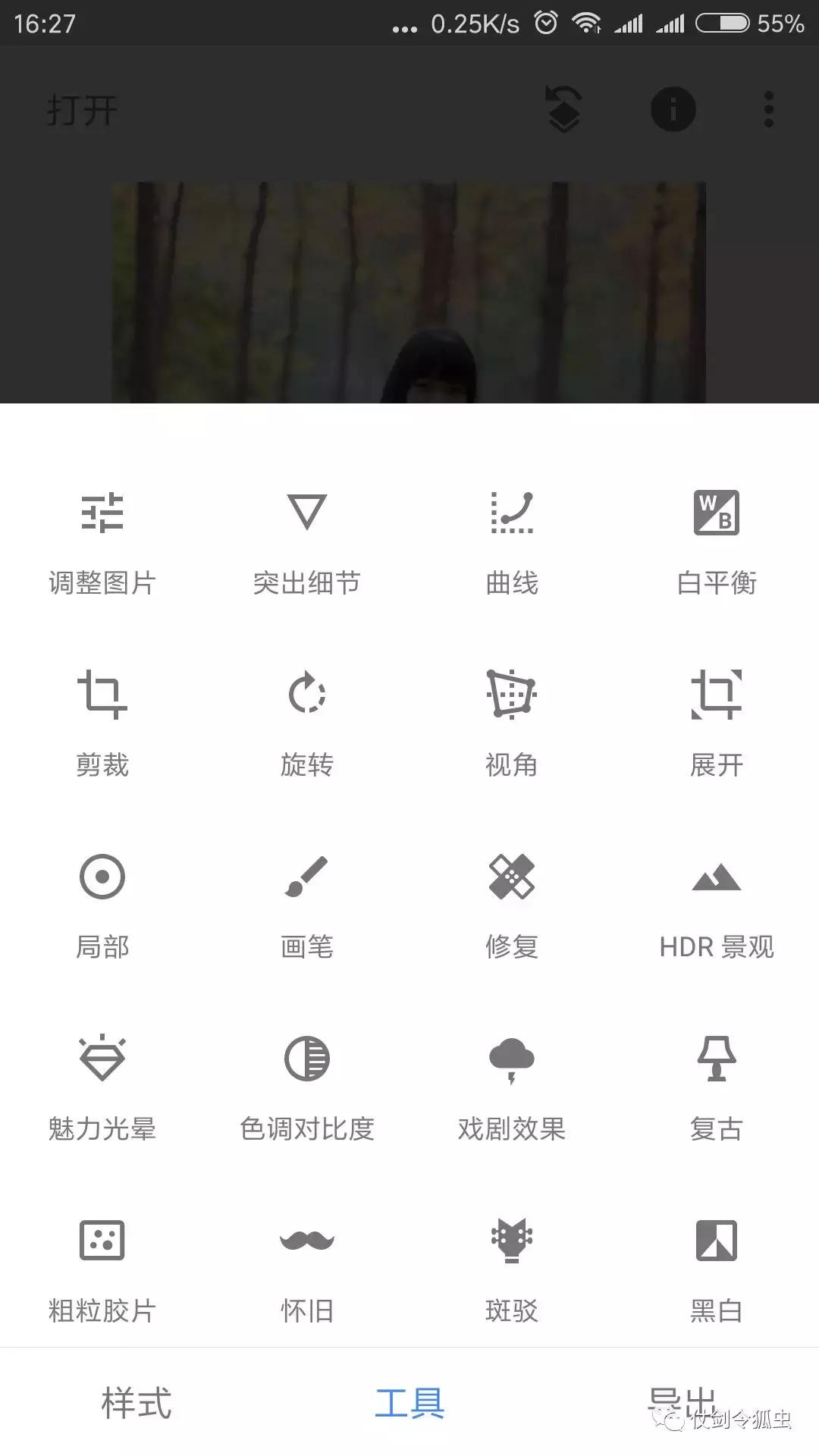
Task: Open the three-dot overflow menu
Action: point(767,108)
